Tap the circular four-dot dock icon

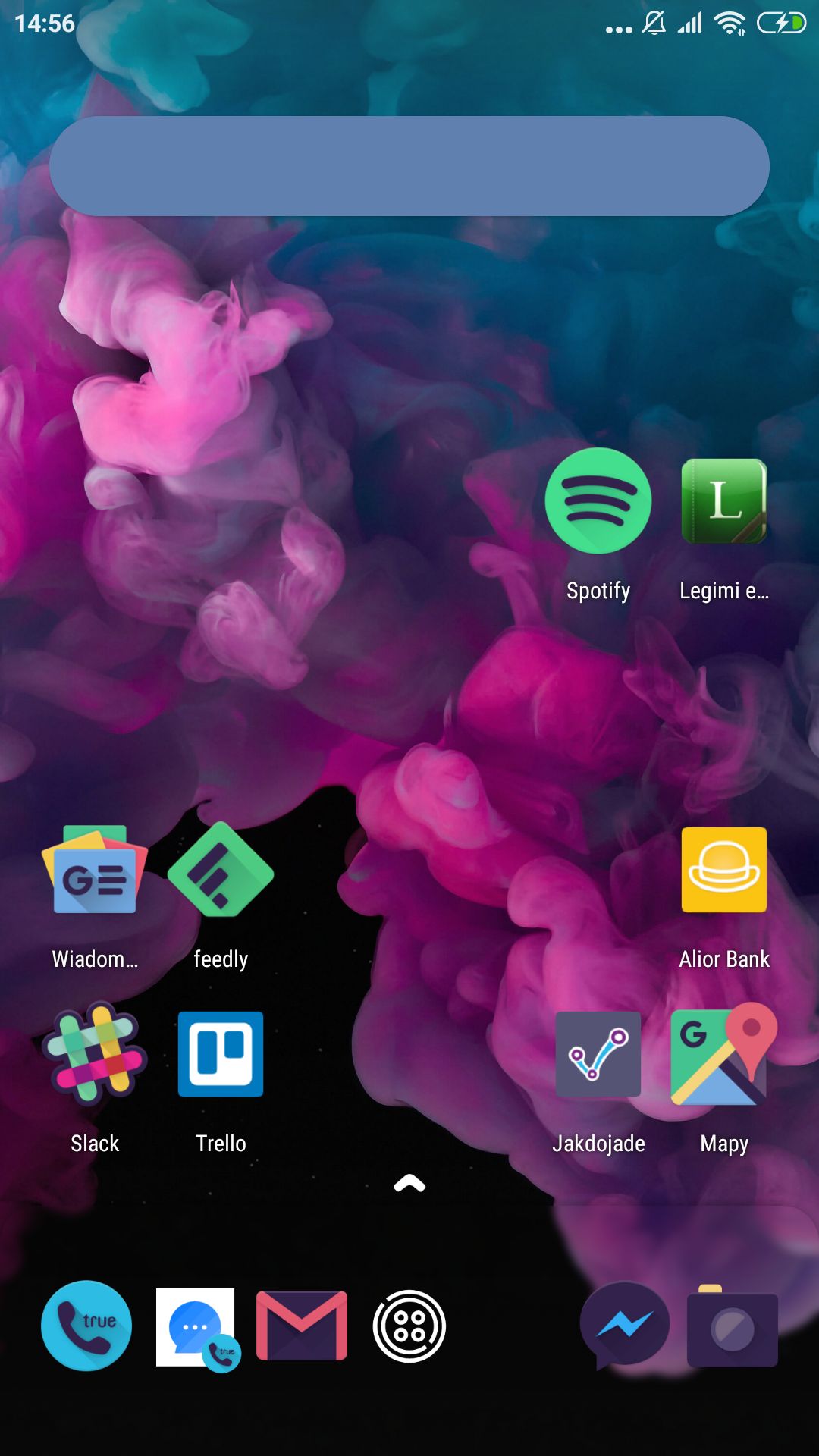[409, 1326]
